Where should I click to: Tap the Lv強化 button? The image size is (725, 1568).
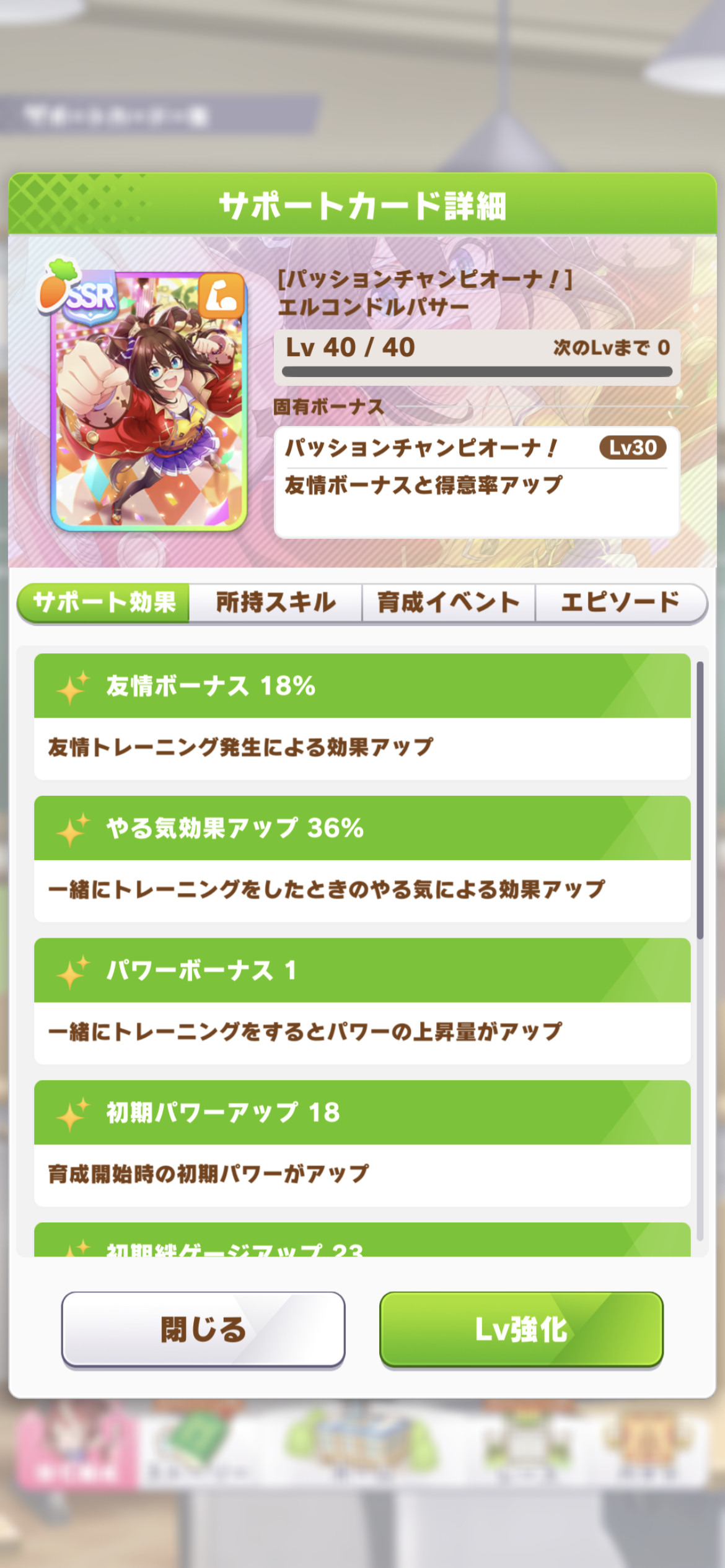coord(521,1330)
